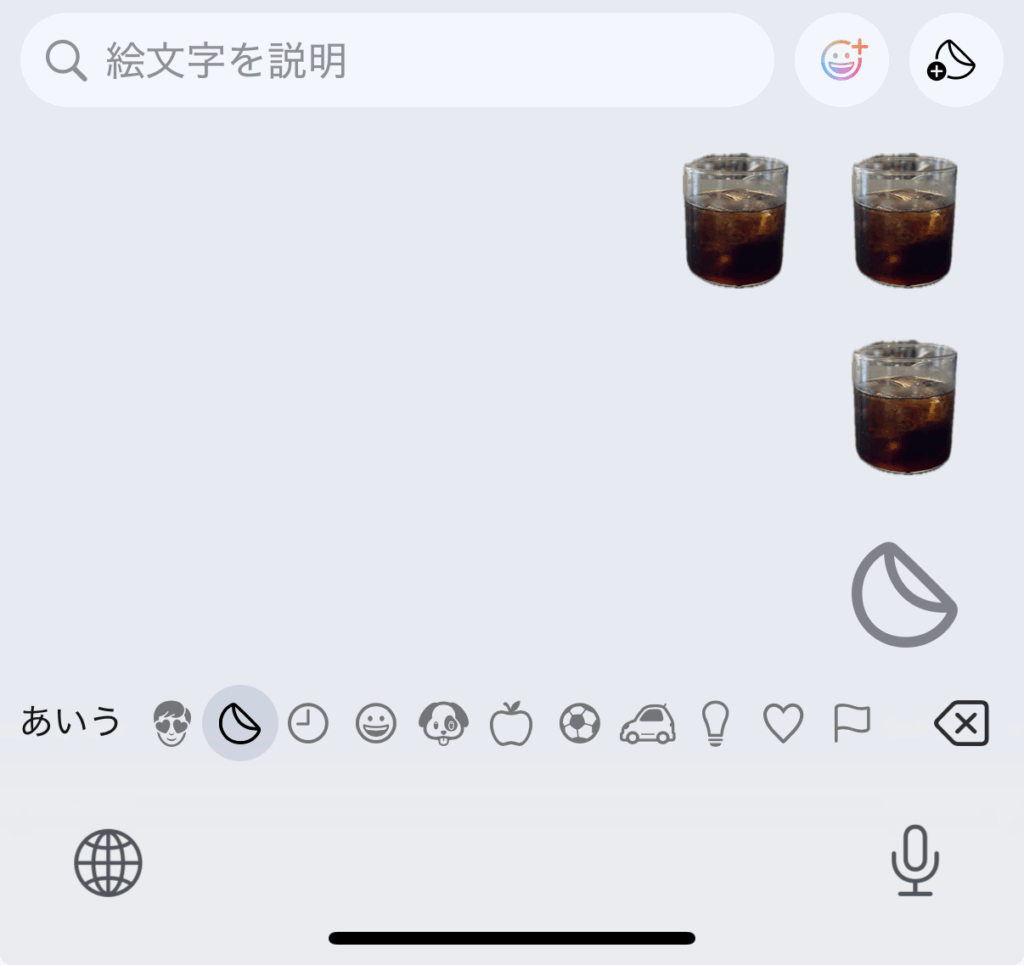Jump to the food emoji category
Viewport: 1024px width, 965px height.
click(511, 723)
